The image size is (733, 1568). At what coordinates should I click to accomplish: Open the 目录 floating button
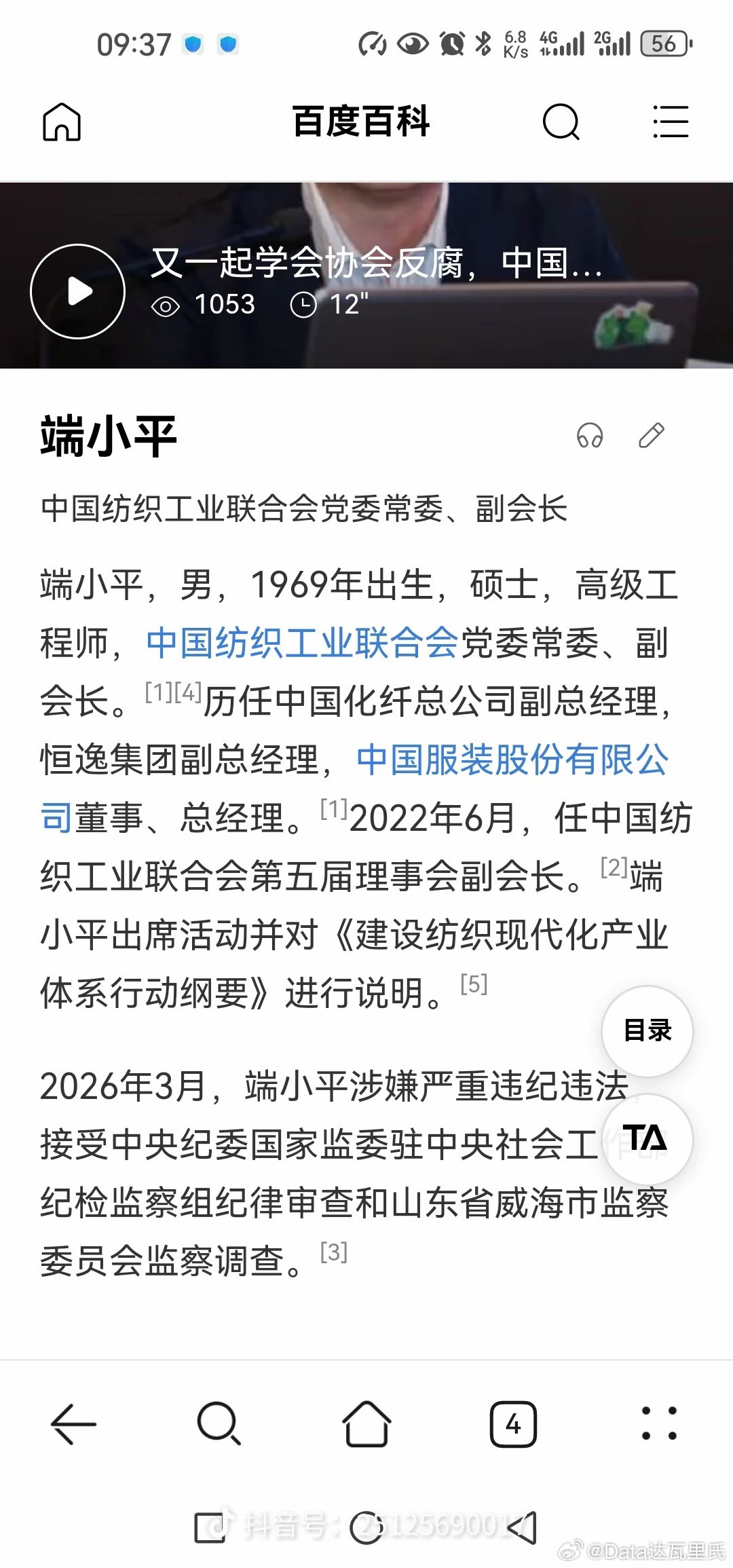(x=648, y=1030)
